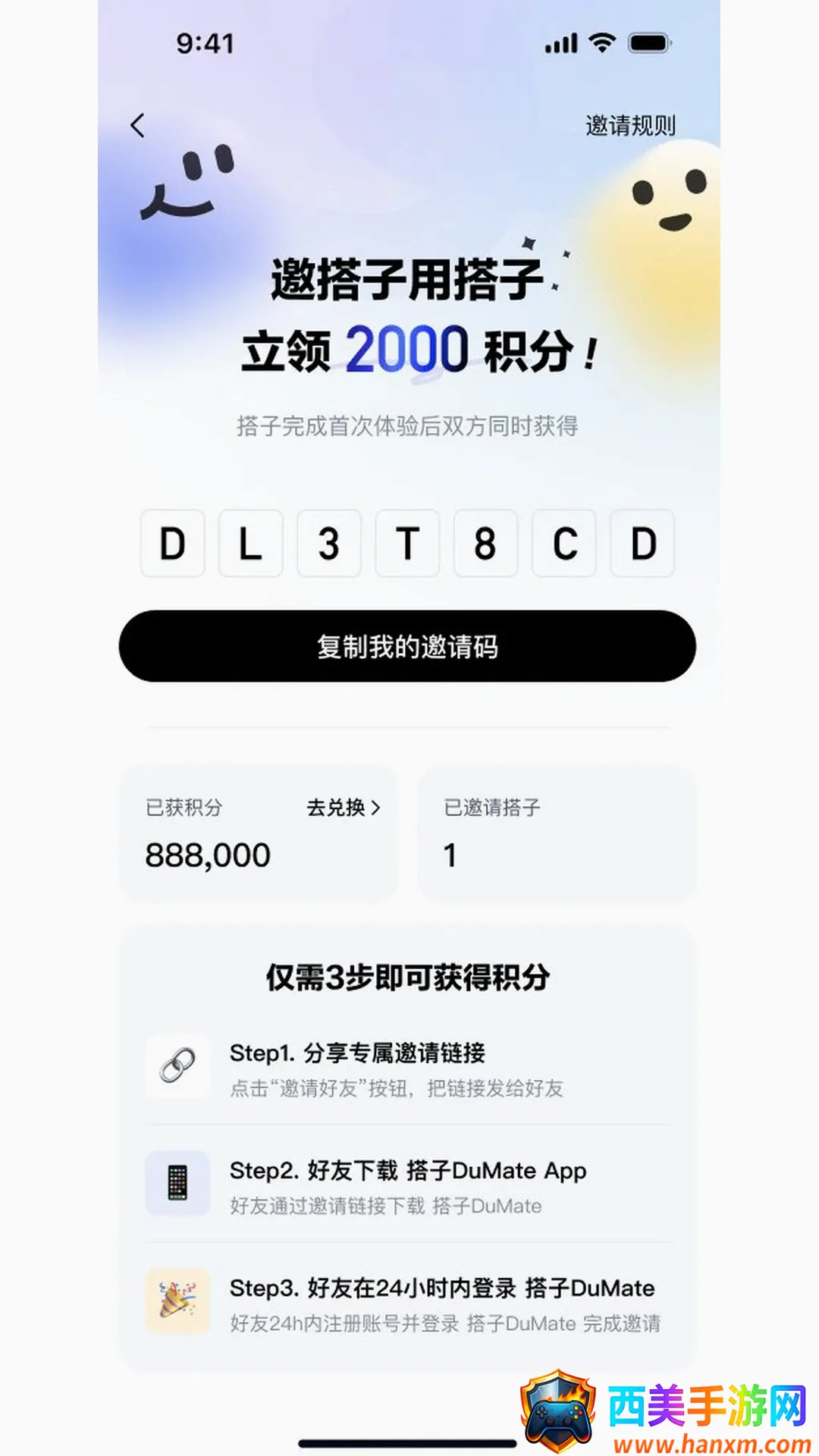Open the 邀请规则 invitation rules
The image size is (819, 1456).
point(630,125)
